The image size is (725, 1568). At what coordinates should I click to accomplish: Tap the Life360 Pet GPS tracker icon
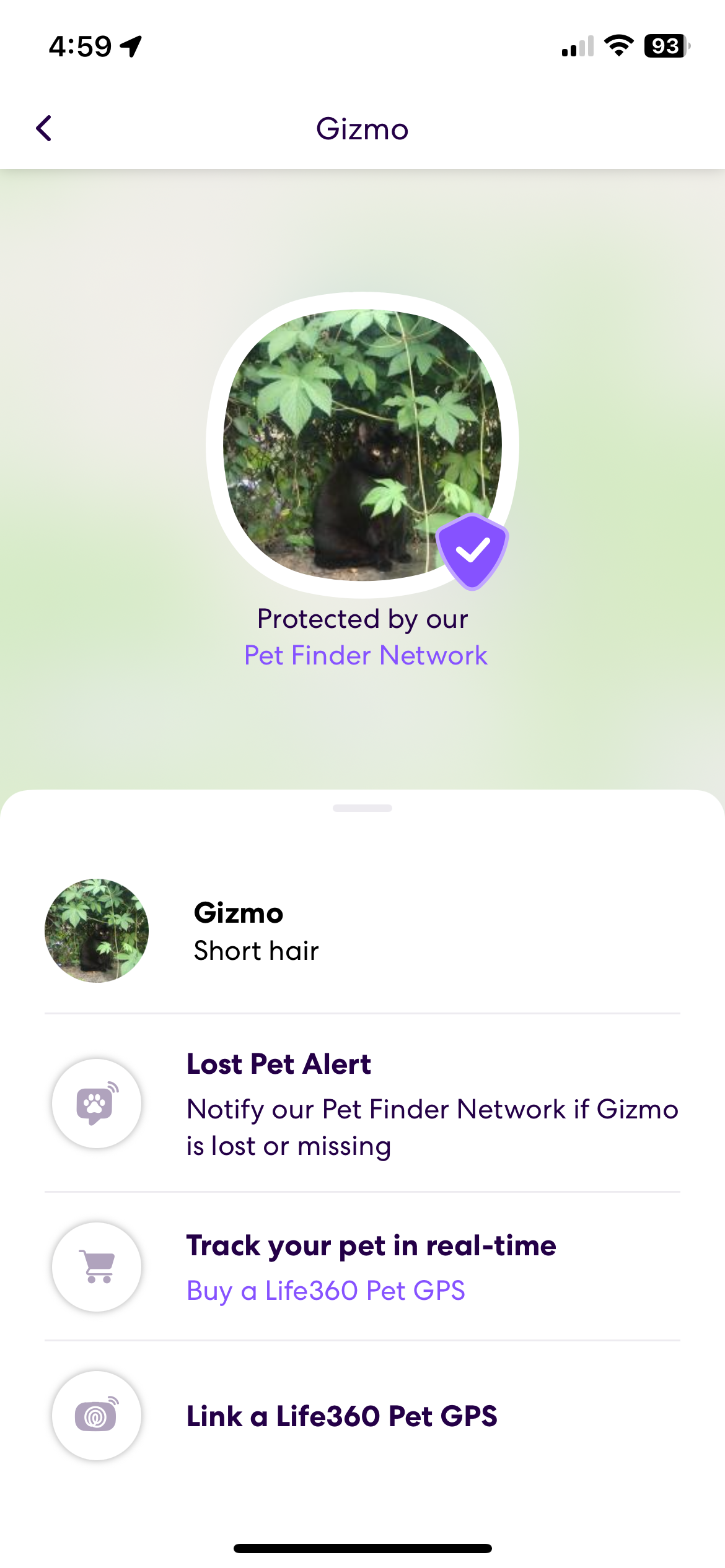click(97, 1416)
